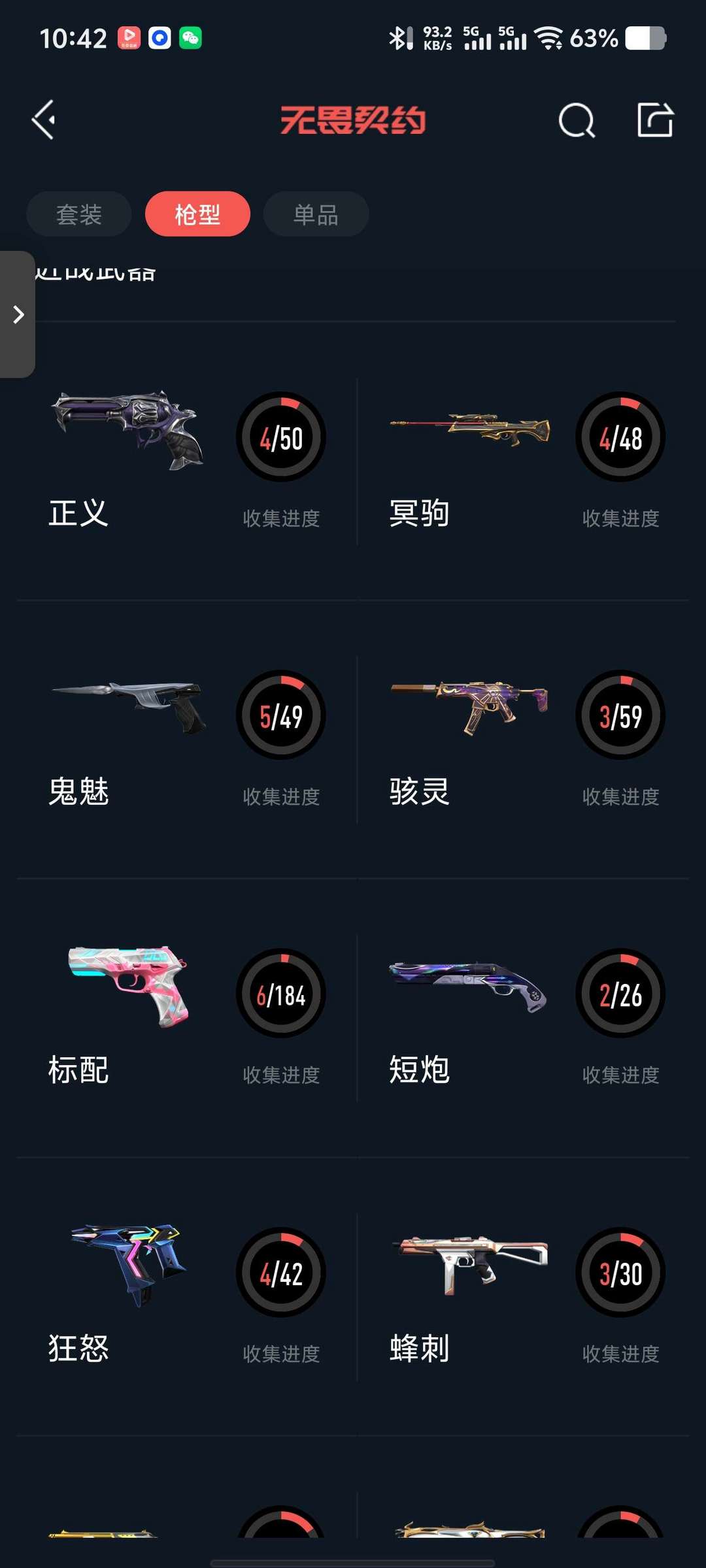Check the 蜂刺 weapon skins
706x1568 pixels.
coord(526,1296)
